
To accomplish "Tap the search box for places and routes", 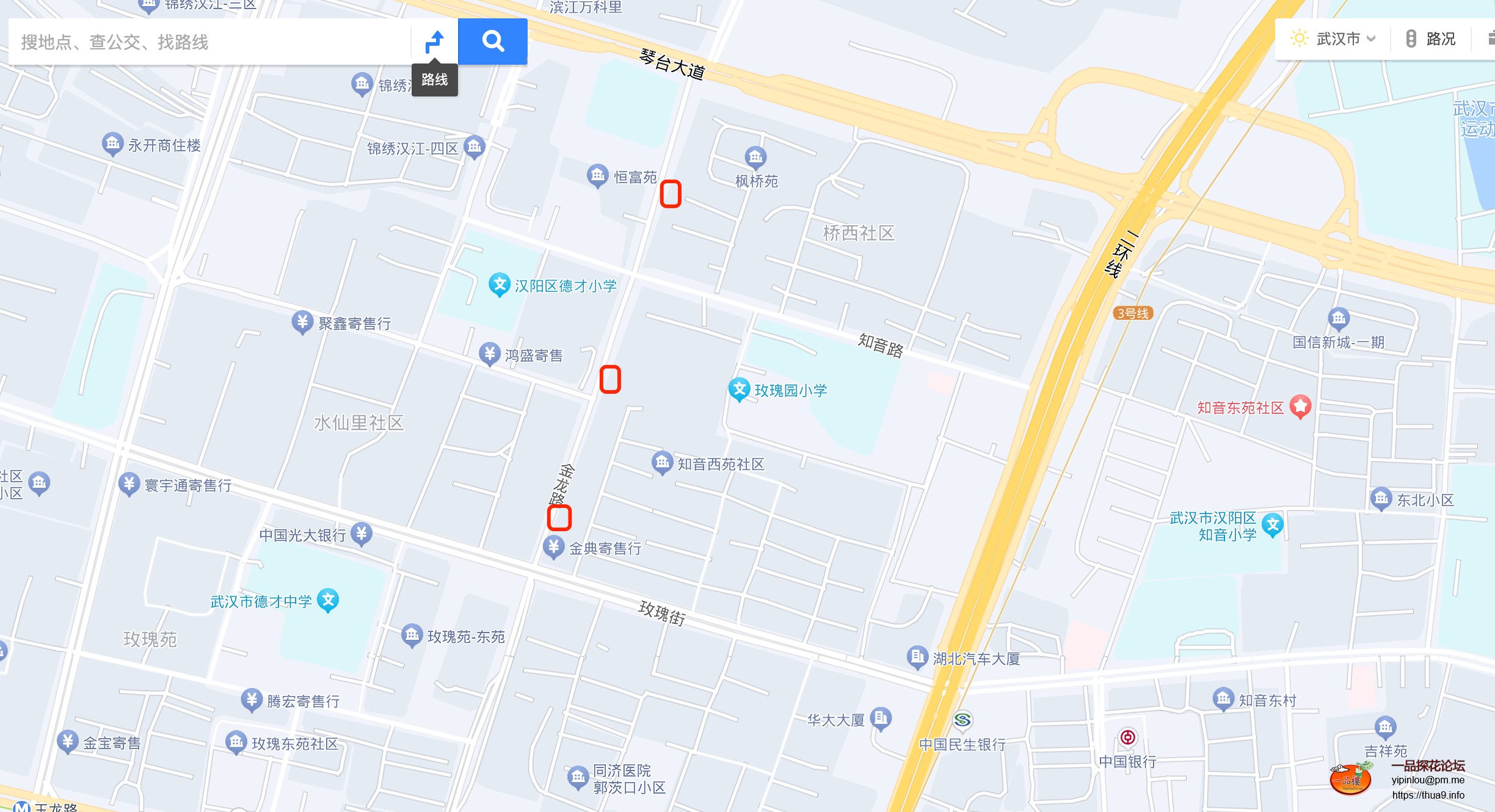I will click(x=208, y=42).
